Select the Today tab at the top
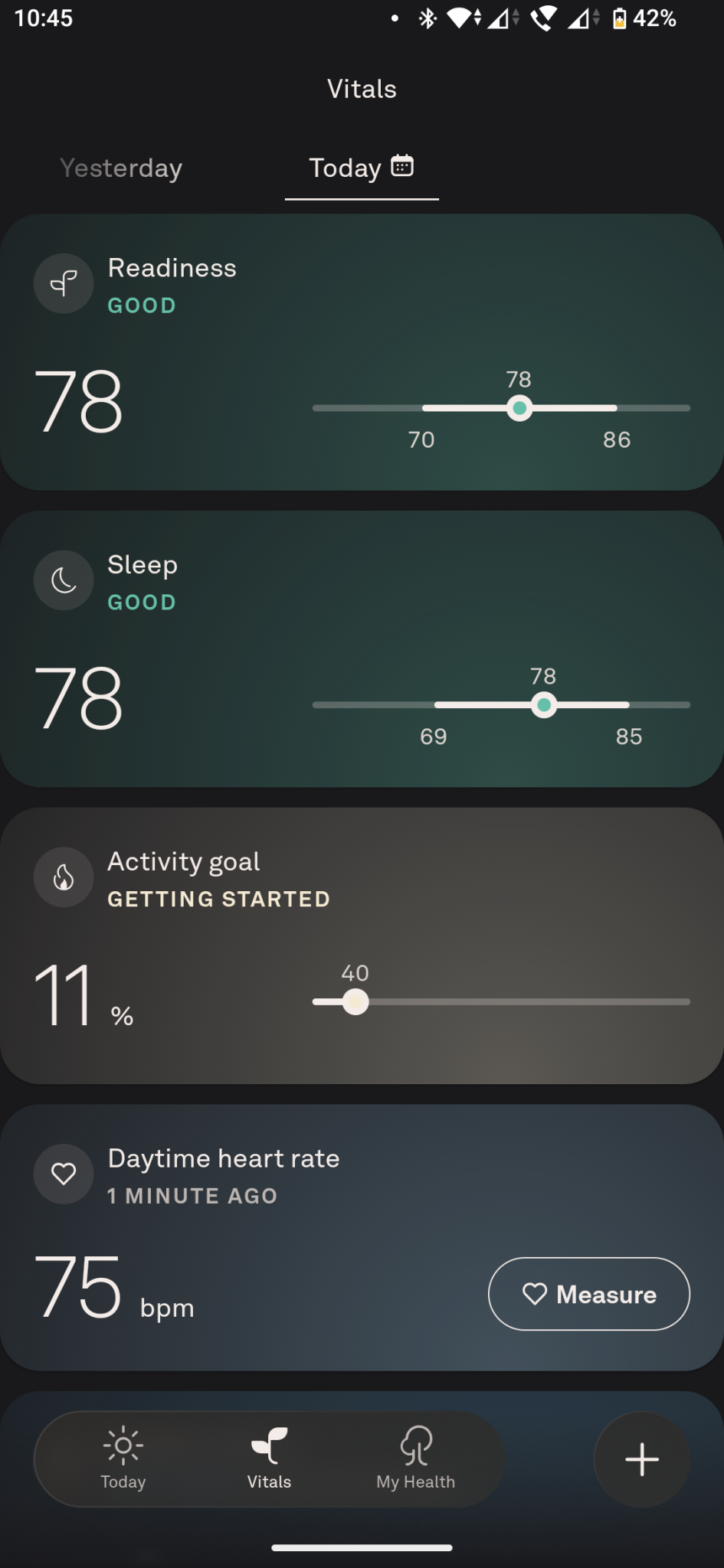 pyautogui.click(x=344, y=167)
